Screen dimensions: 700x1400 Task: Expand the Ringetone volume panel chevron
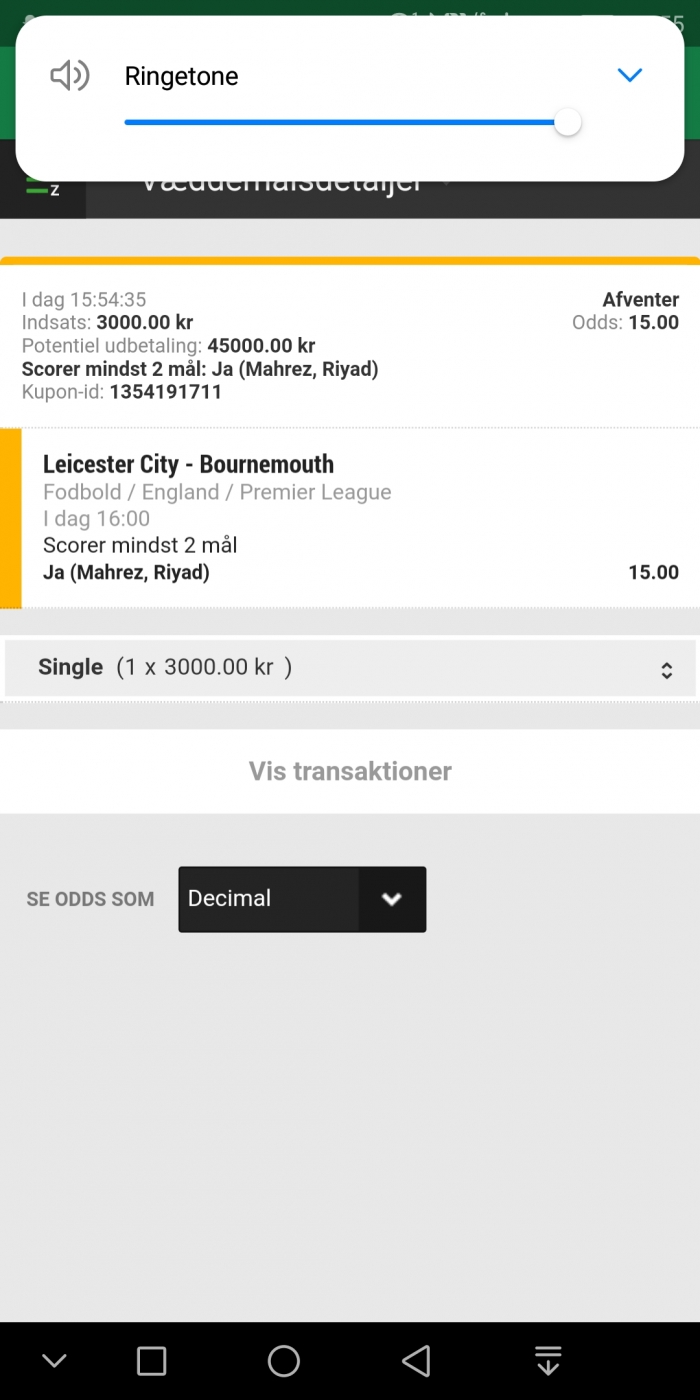629,75
